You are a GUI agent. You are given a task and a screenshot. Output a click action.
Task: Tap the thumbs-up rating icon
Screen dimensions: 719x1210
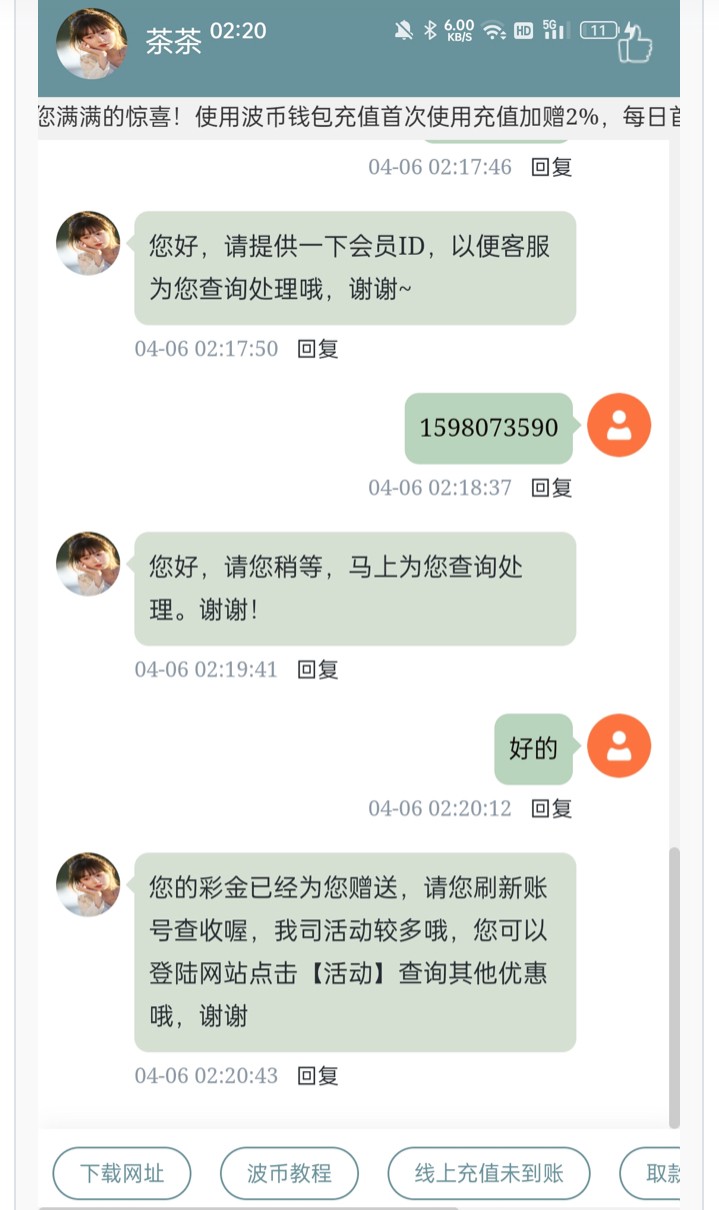click(x=634, y=43)
